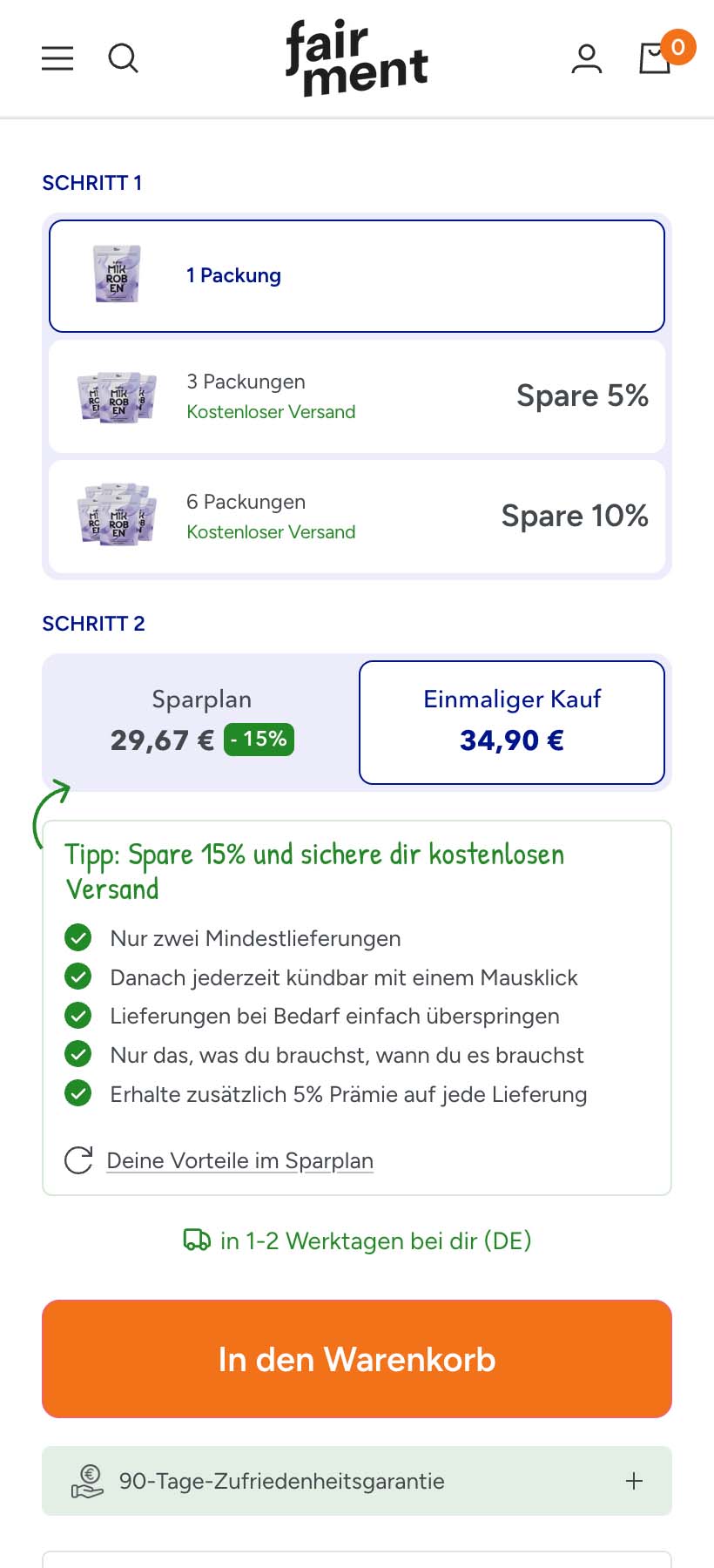
Task: Select Einmaliger Kauf for 34,90 €
Action: point(512,721)
